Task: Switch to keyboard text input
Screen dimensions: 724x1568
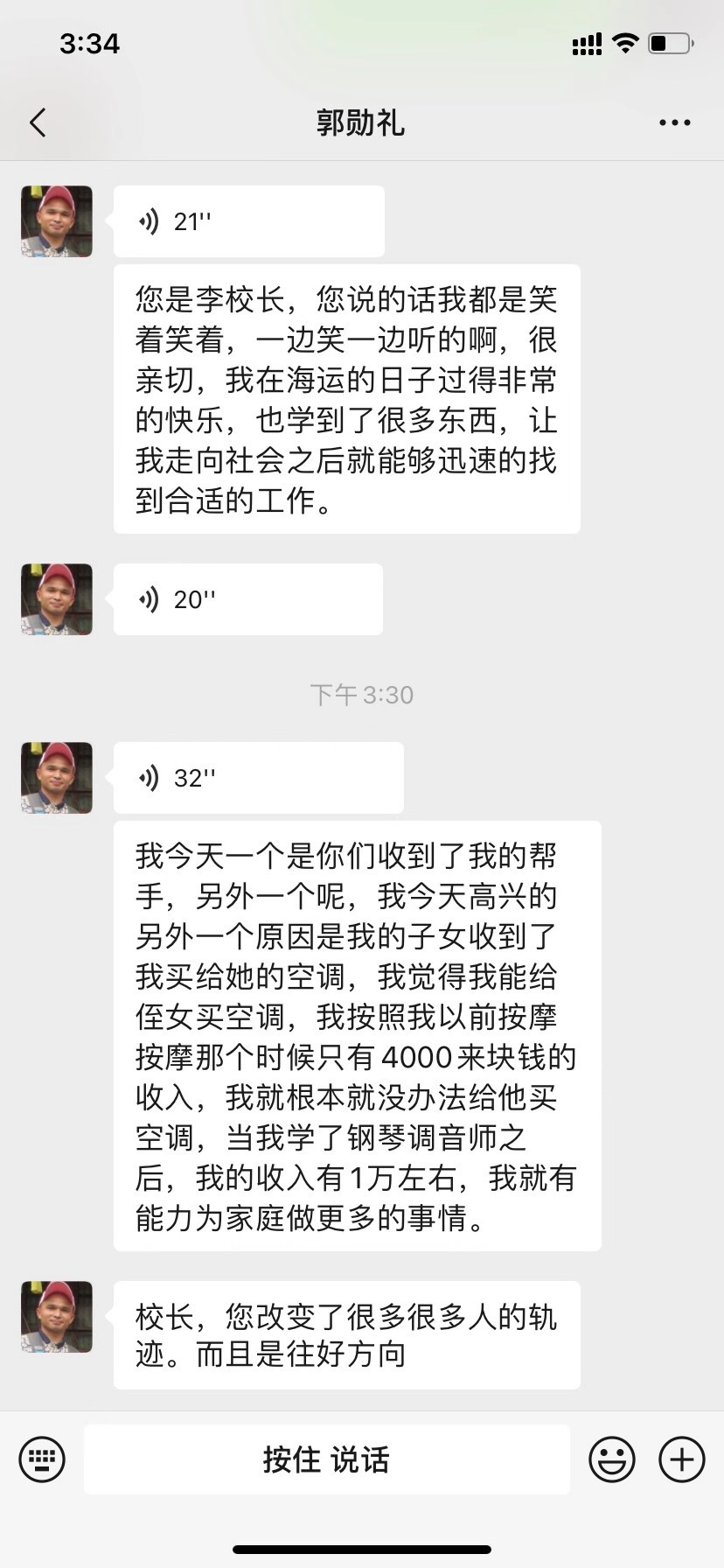Action: pos(42,1459)
